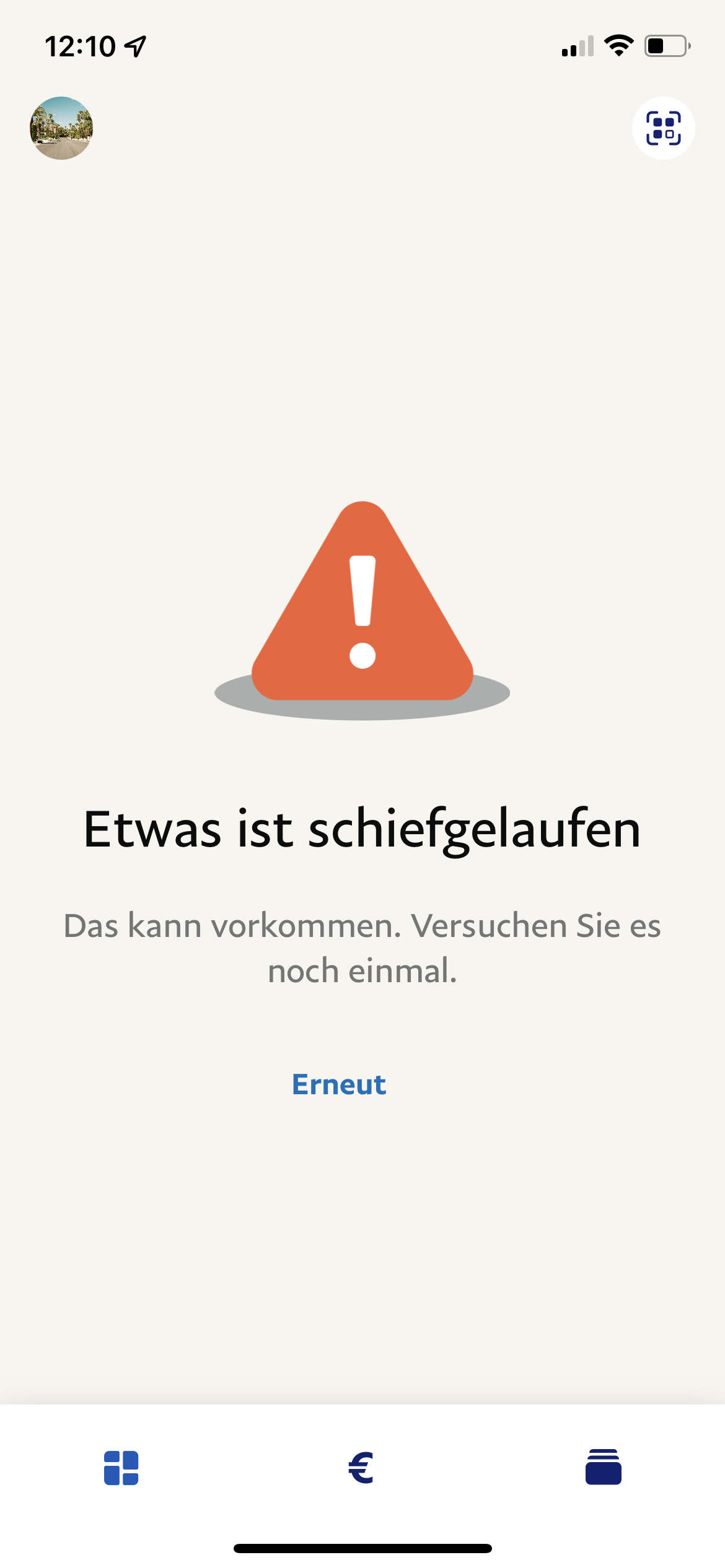Switch to the home dashboard tab
This screenshot has height=1568, width=725.
coord(121,1468)
